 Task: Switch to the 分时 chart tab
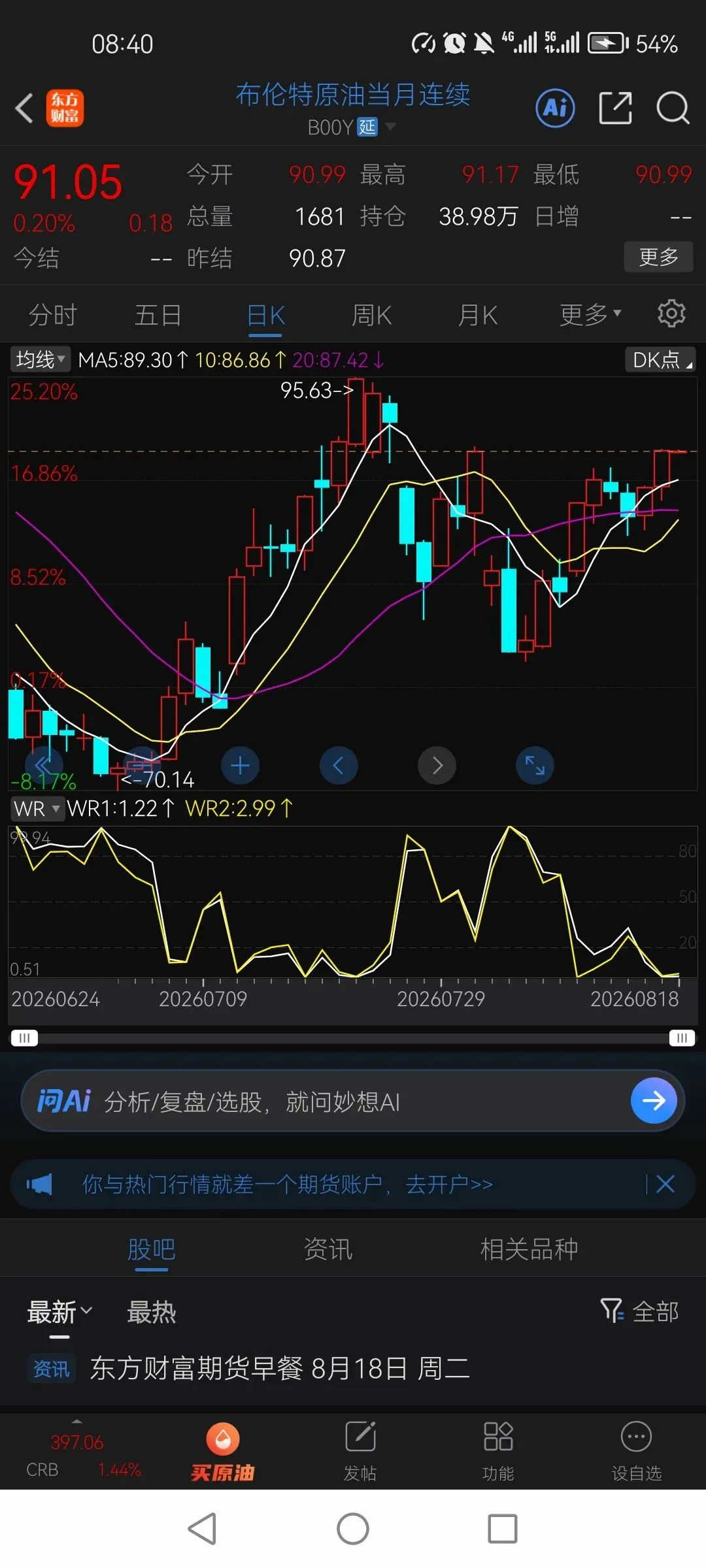coord(53,316)
